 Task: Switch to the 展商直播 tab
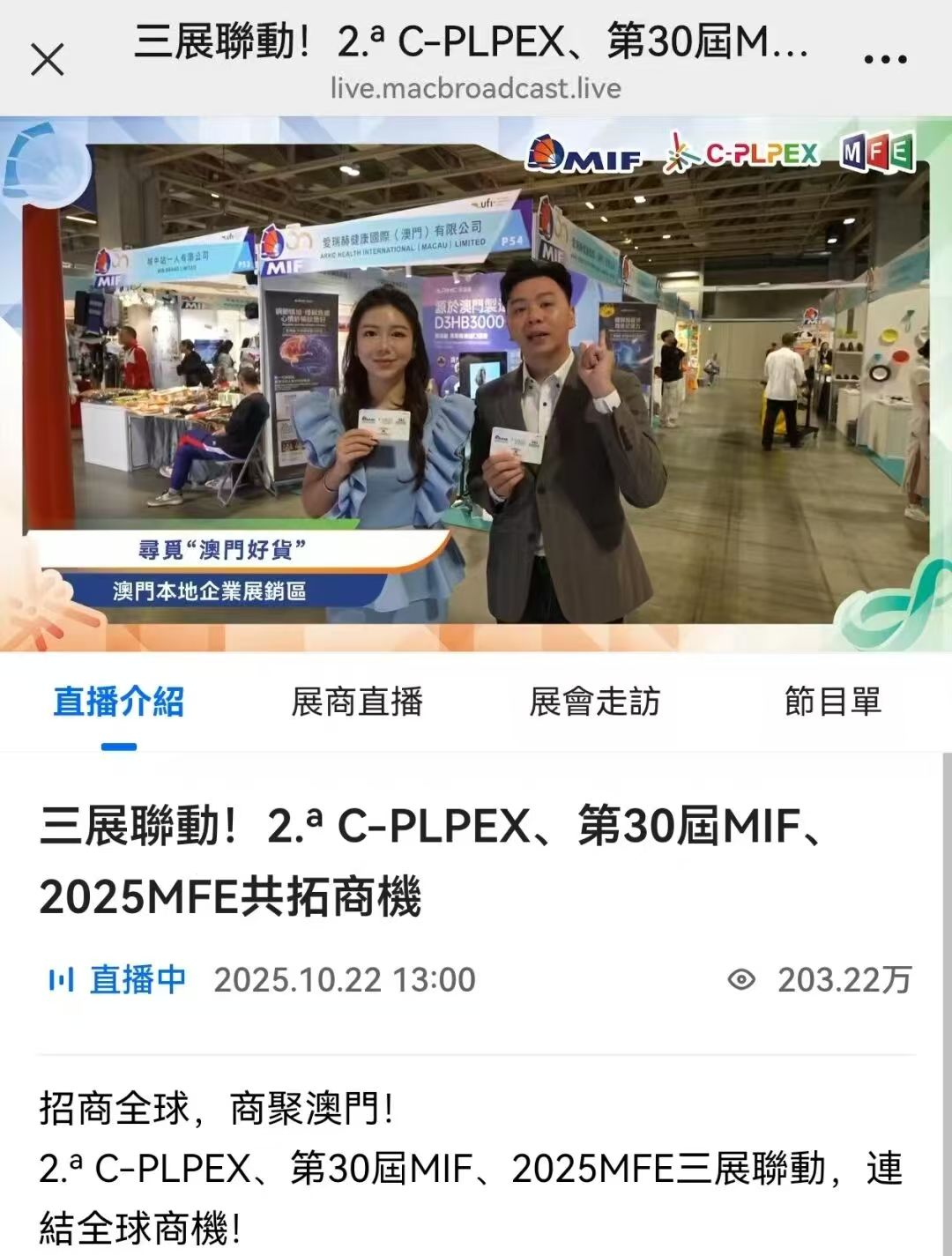[x=357, y=702]
